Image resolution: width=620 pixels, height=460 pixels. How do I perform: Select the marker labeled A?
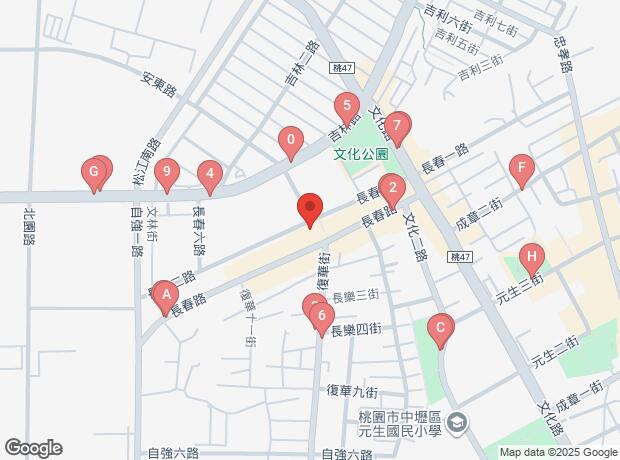click(x=164, y=295)
